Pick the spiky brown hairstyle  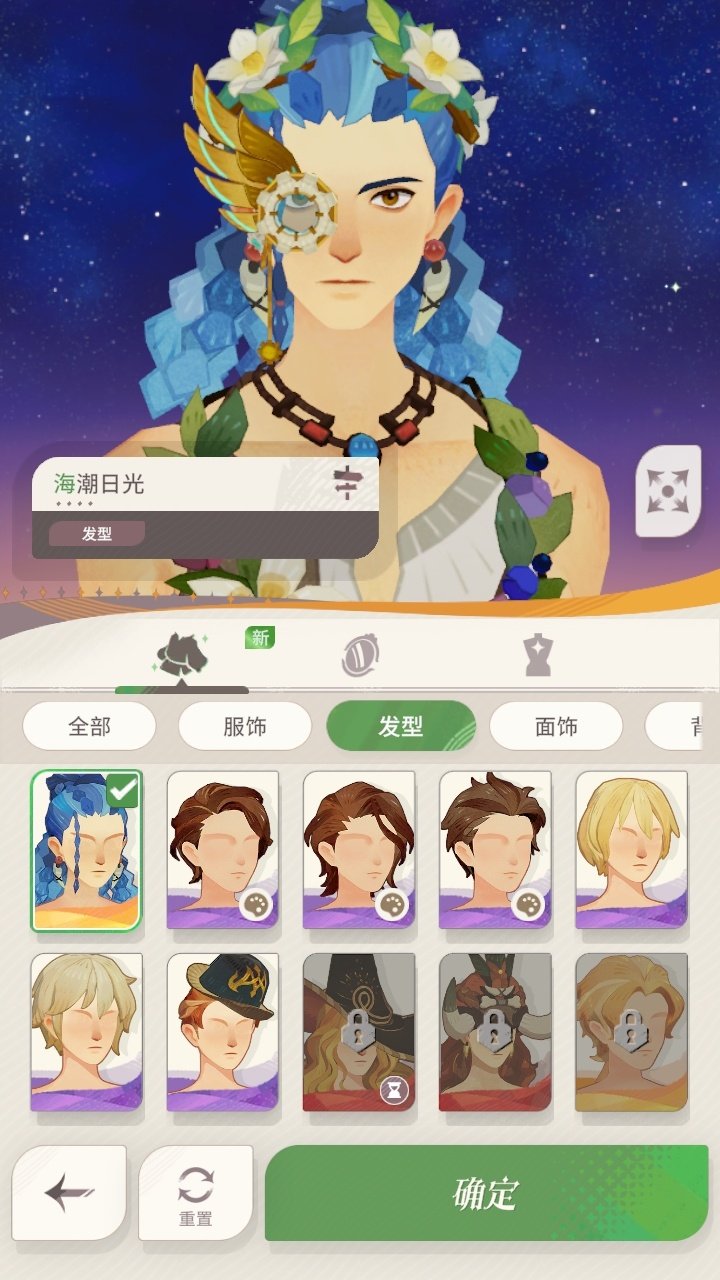tap(495, 850)
